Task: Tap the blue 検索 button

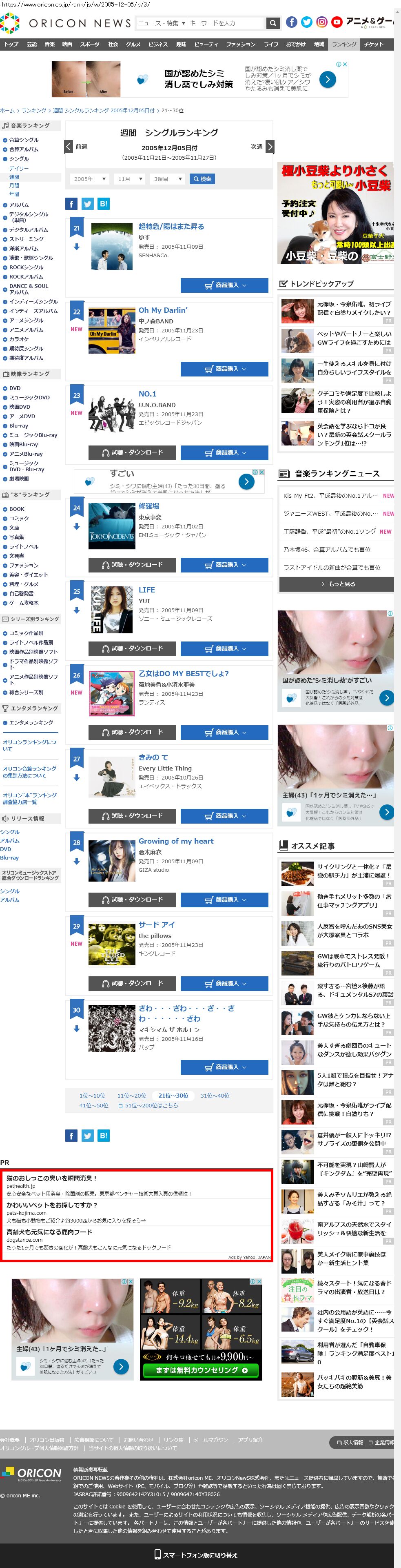Action: pyautogui.click(x=202, y=179)
